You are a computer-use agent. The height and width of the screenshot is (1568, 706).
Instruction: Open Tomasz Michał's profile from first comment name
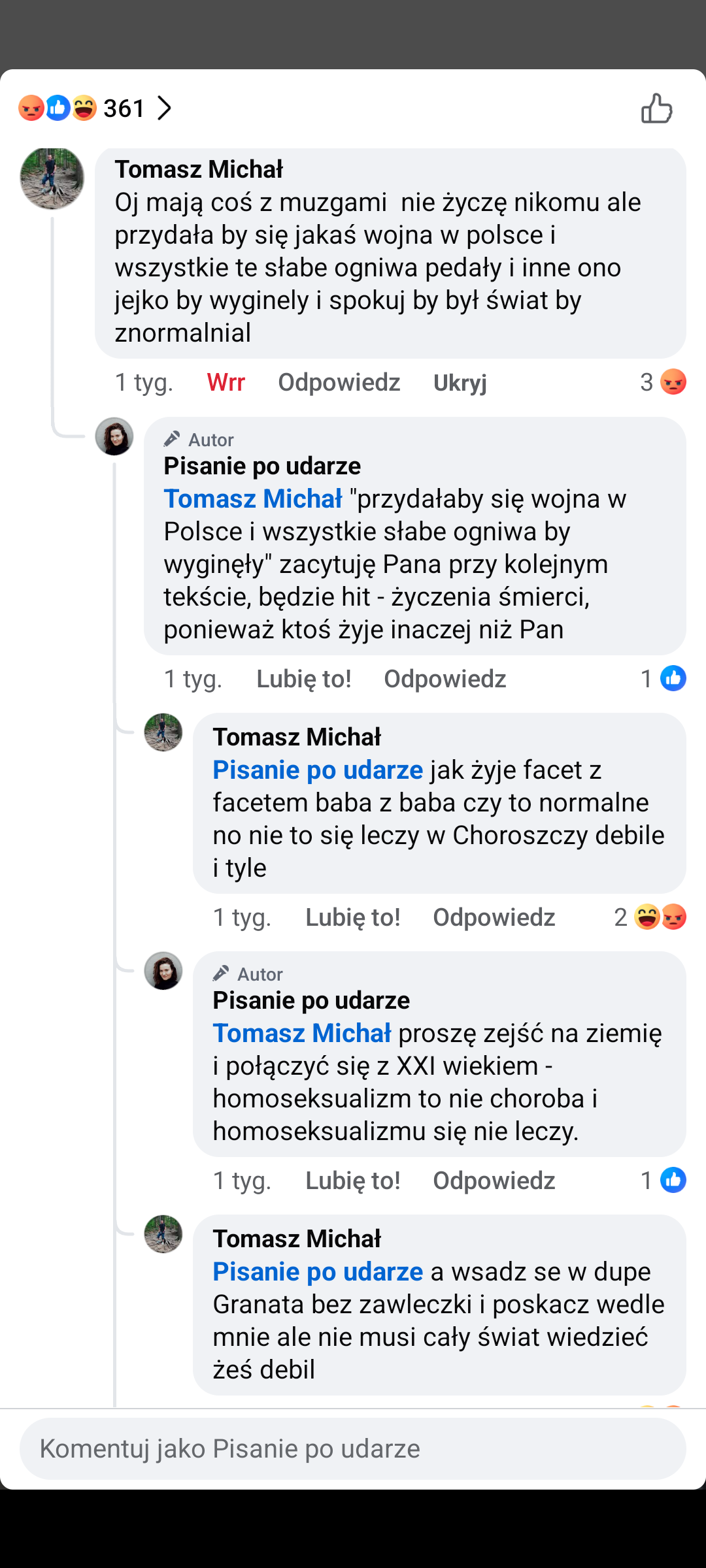[199, 169]
